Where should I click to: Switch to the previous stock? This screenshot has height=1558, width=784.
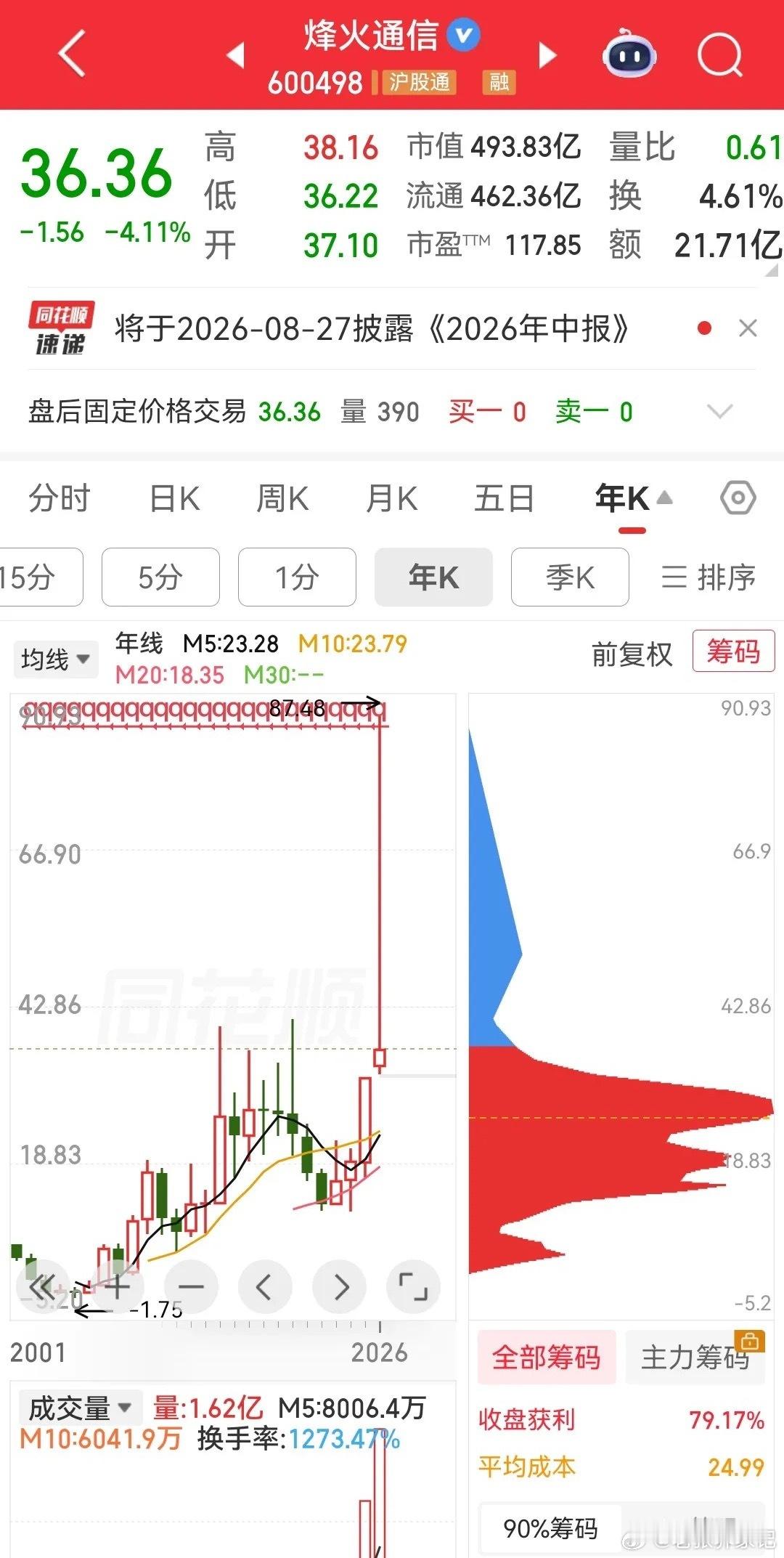235,56
